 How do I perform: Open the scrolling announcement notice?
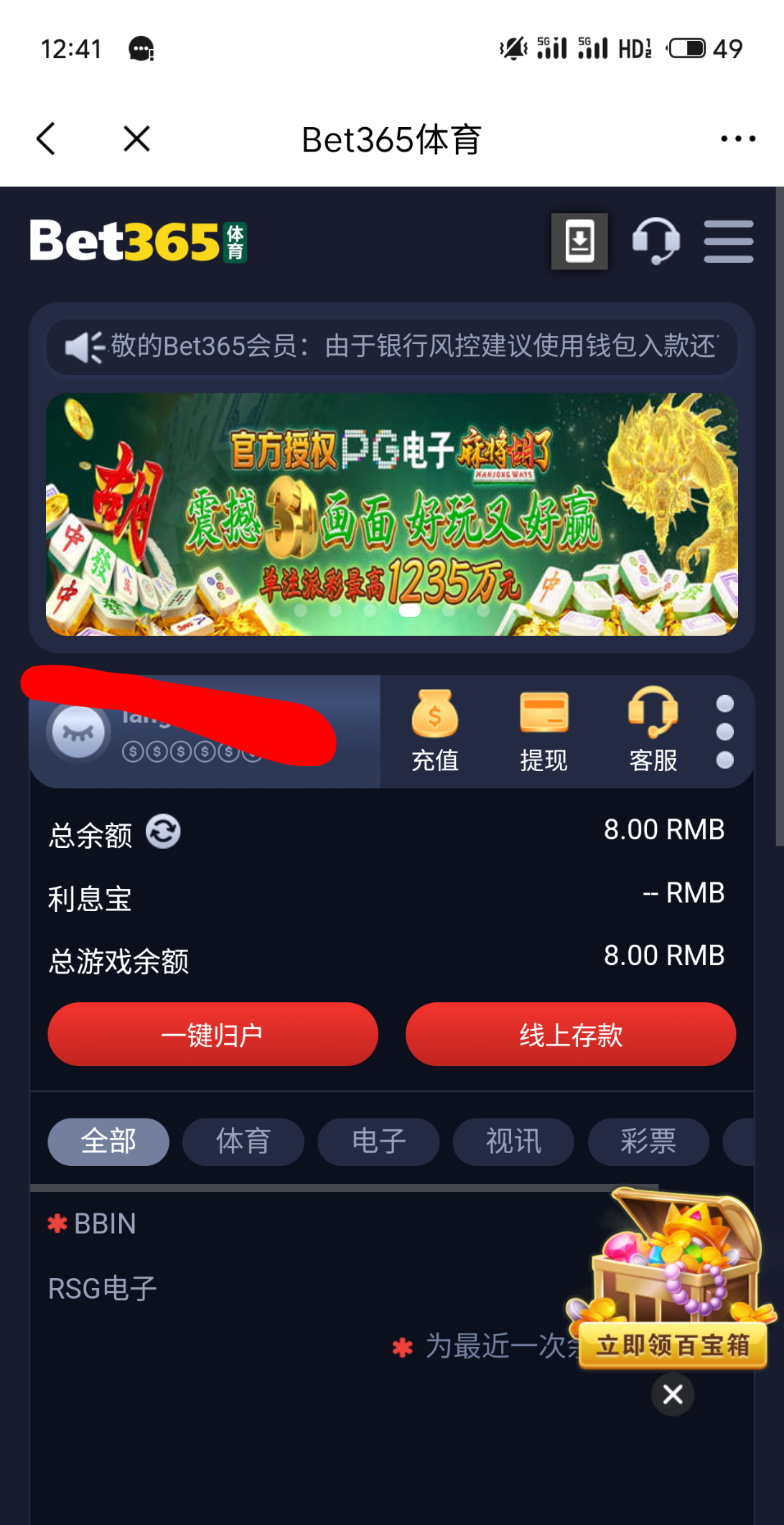pyautogui.click(x=391, y=347)
